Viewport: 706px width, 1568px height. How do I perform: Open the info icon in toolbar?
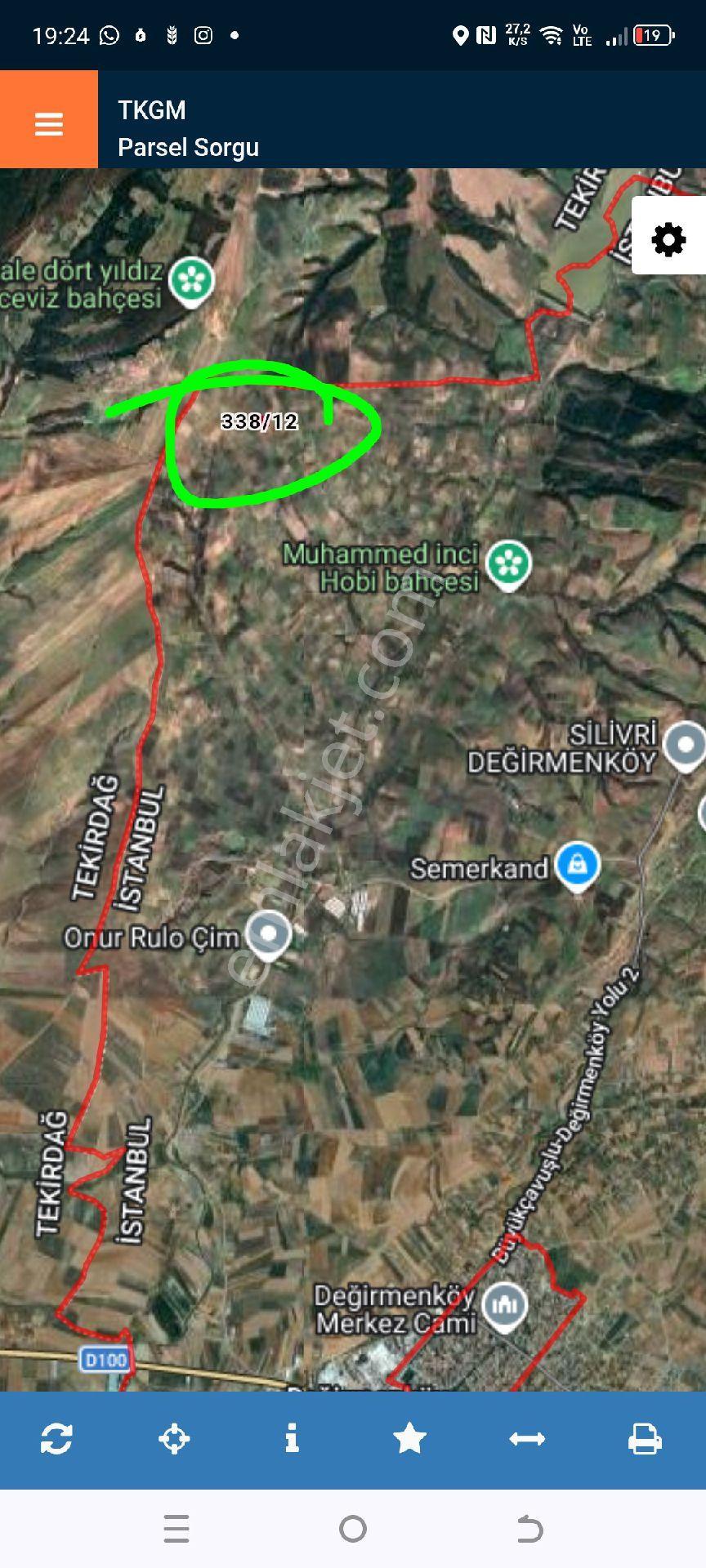click(x=292, y=1438)
